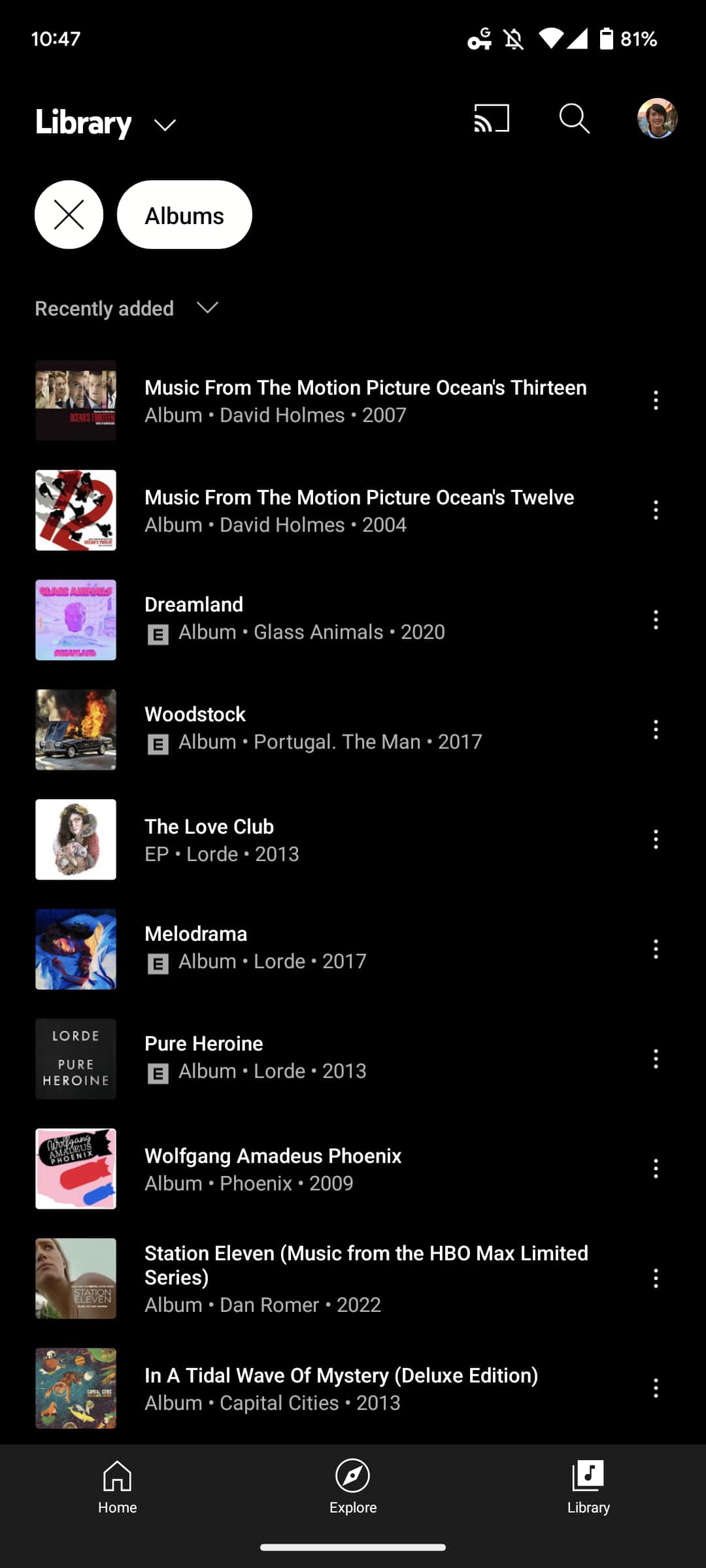Open the Station Eleven soundtrack album
The width and height of the screenshot is (706, 1568).
pos(366,1277)
